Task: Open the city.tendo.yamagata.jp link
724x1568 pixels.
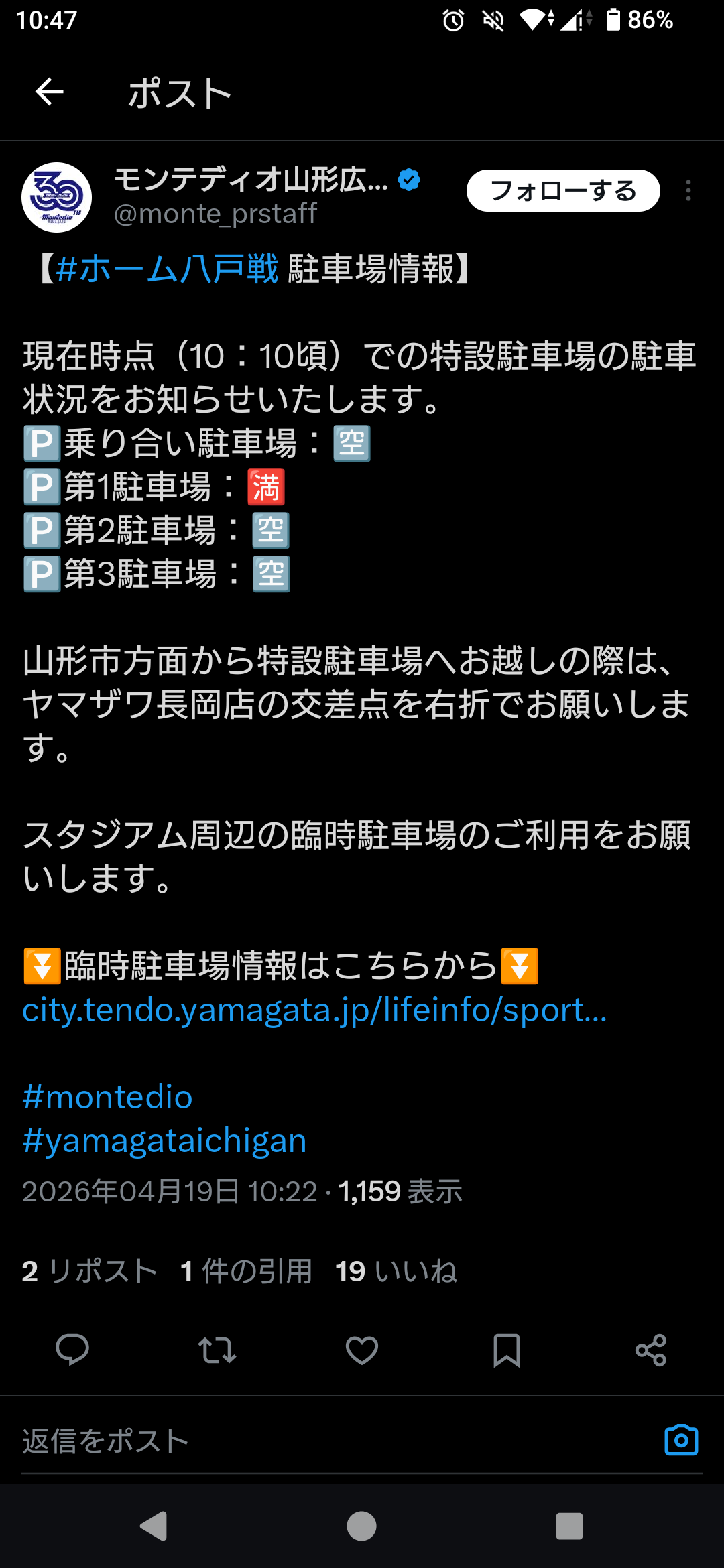Action: click(x=314, y=1009)
